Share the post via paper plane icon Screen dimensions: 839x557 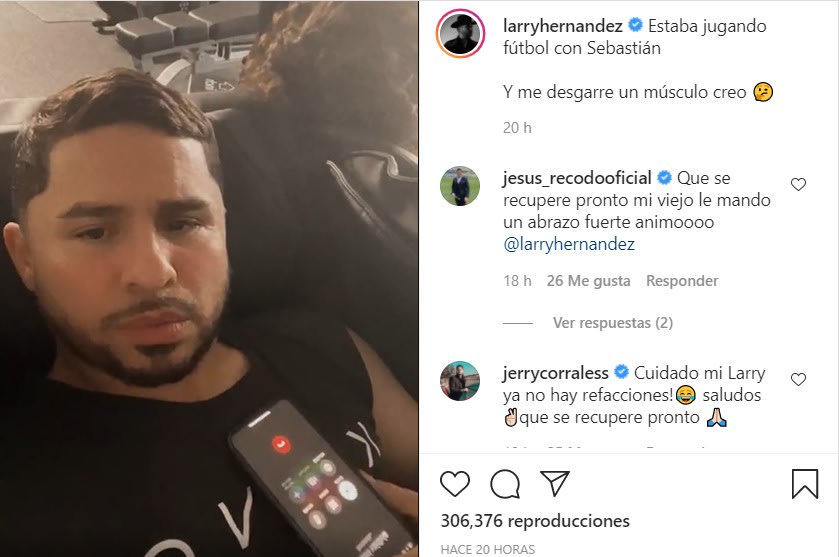click(x=554, y=484)
